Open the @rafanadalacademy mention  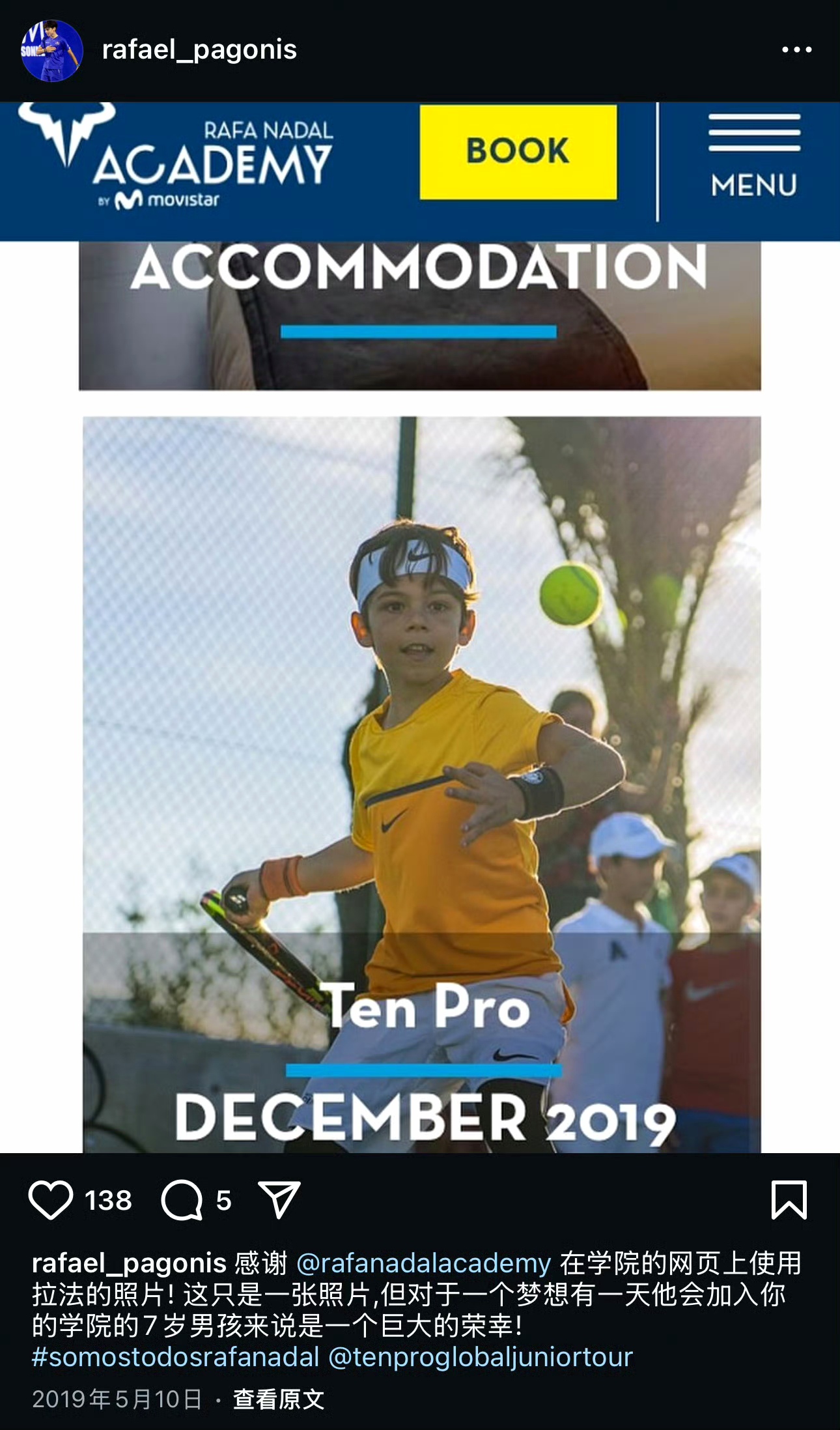pyautogui.click(x=424, y=1263)
